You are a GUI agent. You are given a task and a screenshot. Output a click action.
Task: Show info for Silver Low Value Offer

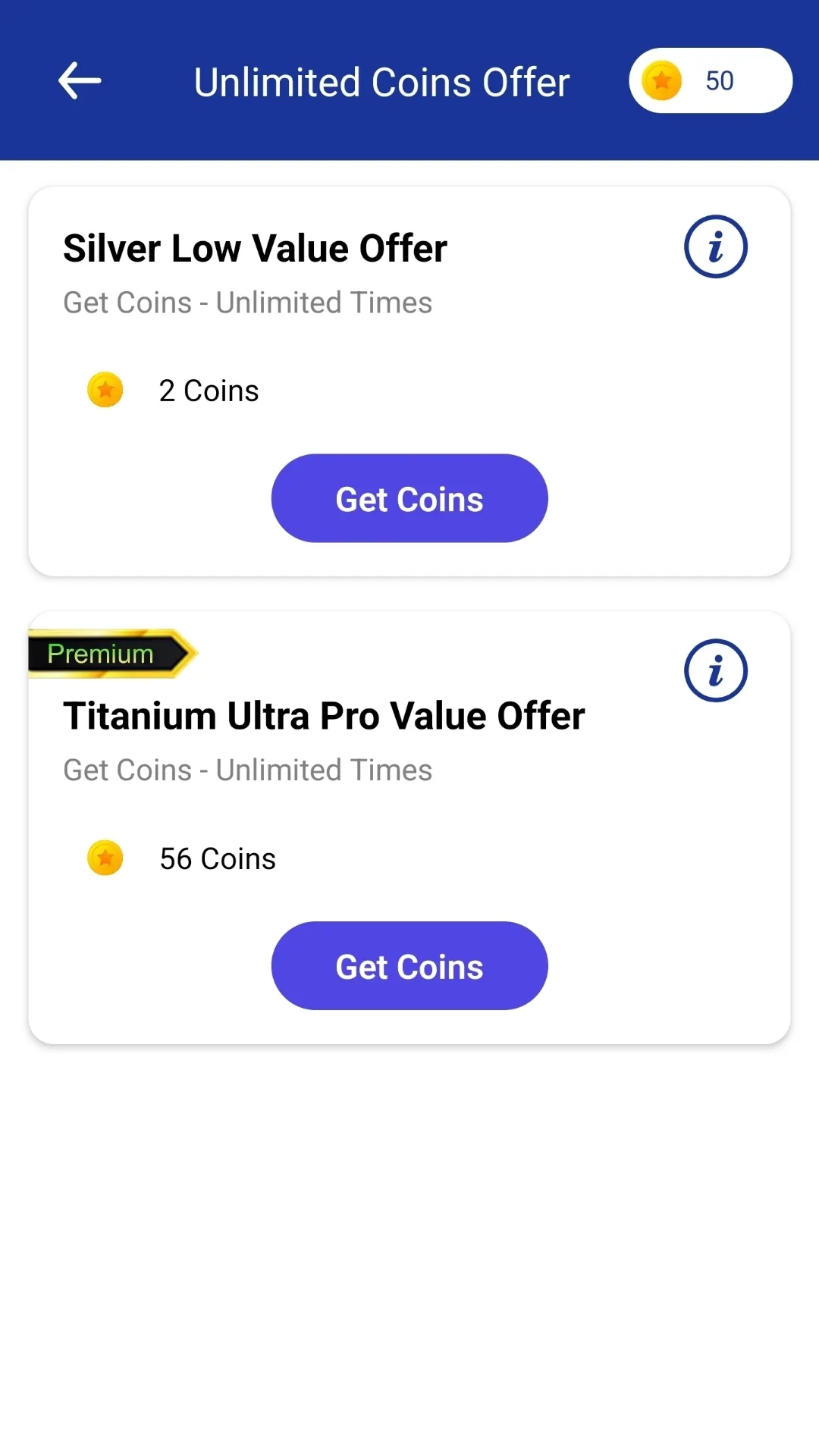tap(715, 247)
